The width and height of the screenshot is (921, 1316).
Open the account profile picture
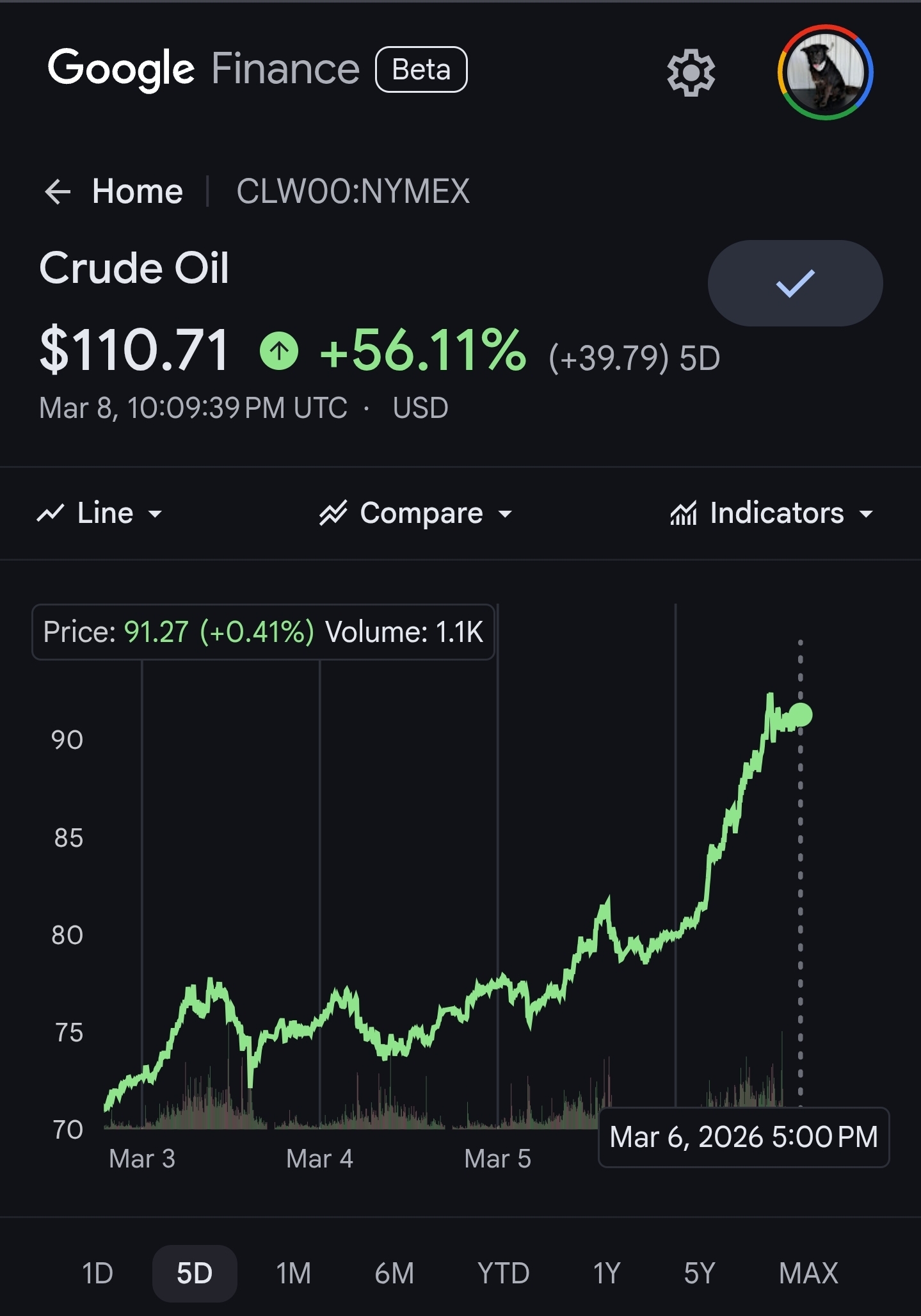click(x=825, y=72)
